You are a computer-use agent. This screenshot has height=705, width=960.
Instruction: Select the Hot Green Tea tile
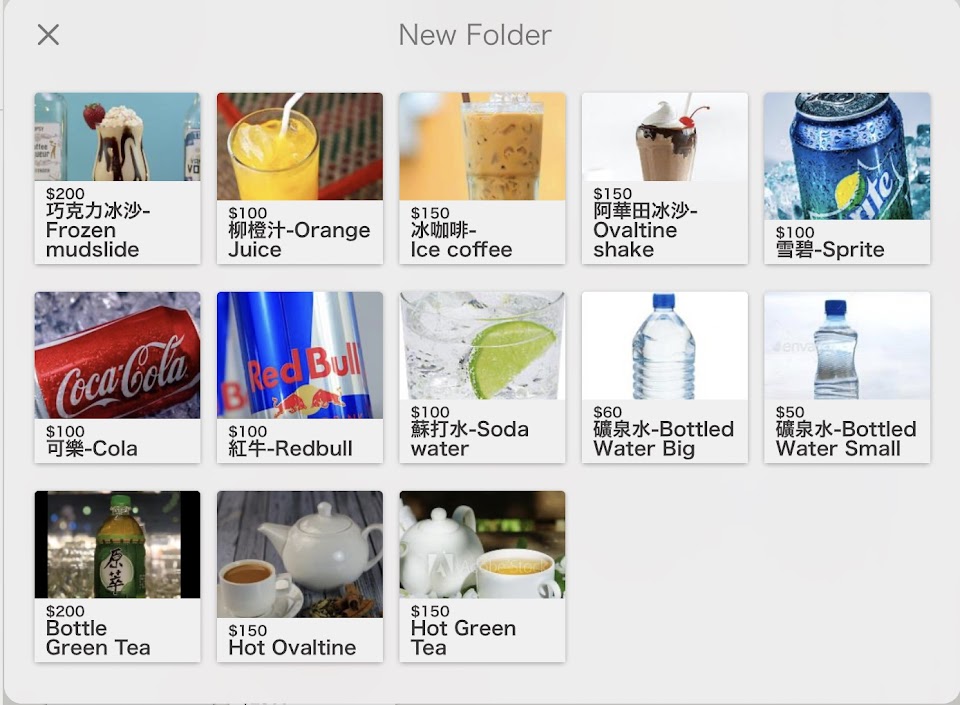click(x=482, y=575)
